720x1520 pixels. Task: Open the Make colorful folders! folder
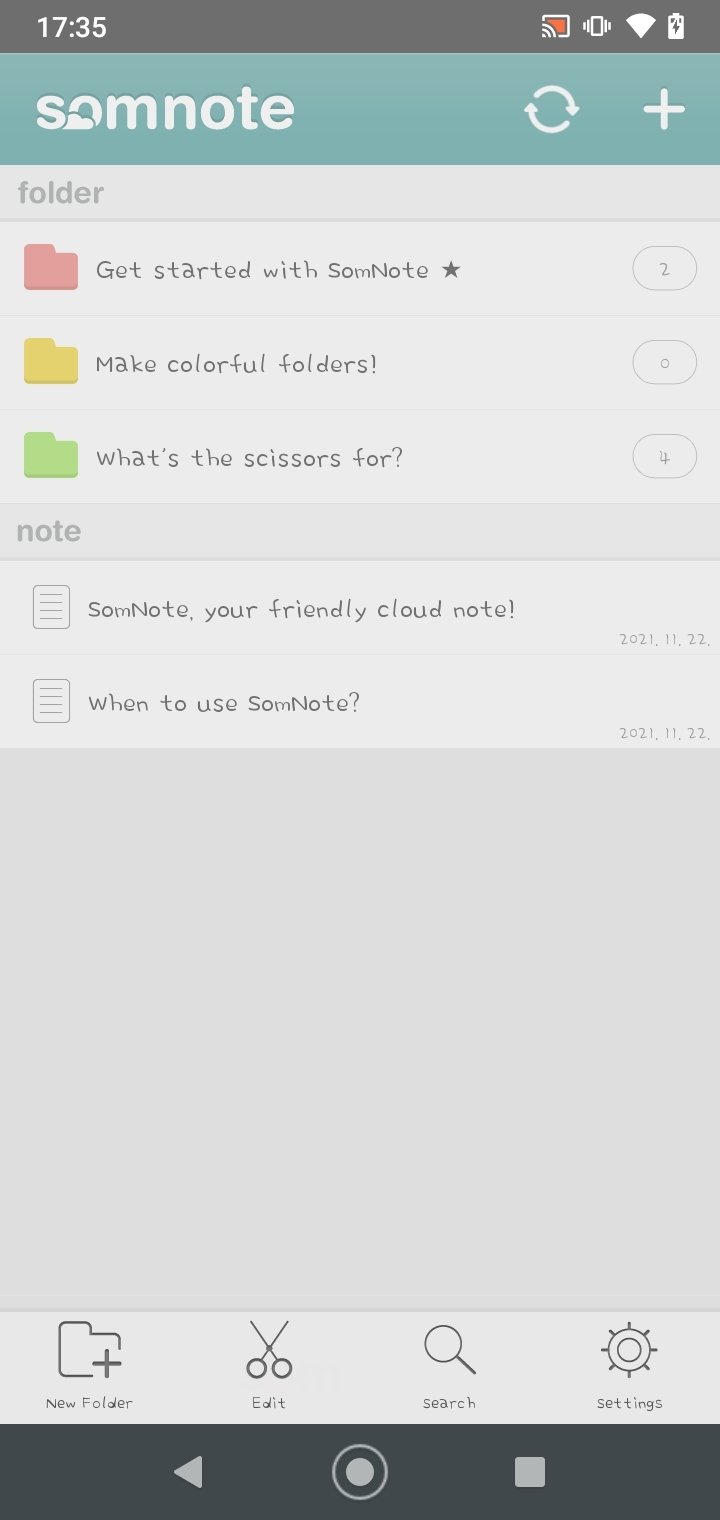[360, 363]
